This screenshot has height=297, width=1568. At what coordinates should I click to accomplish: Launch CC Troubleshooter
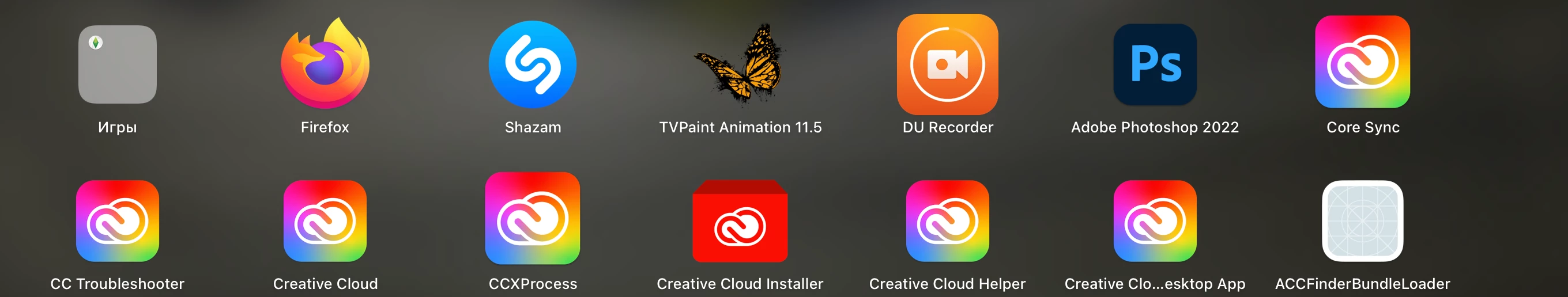pos(117,221)
